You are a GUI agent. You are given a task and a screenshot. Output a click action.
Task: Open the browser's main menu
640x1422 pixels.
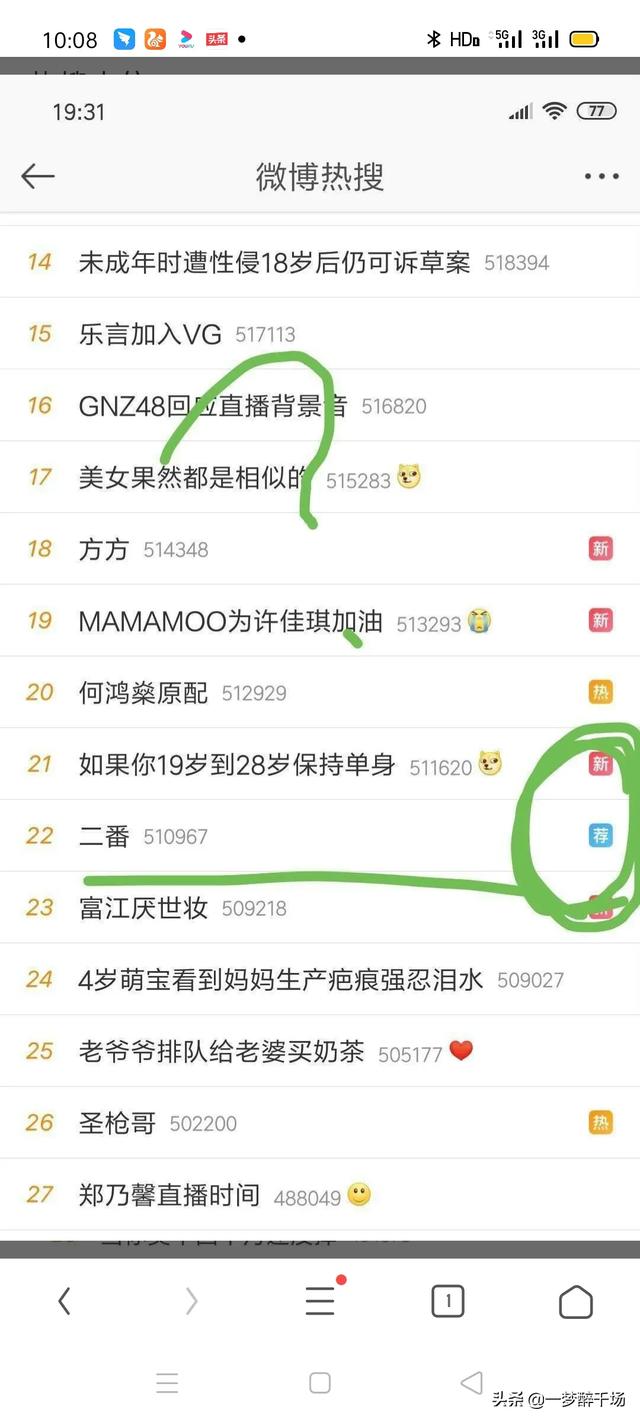(320, 1301)
